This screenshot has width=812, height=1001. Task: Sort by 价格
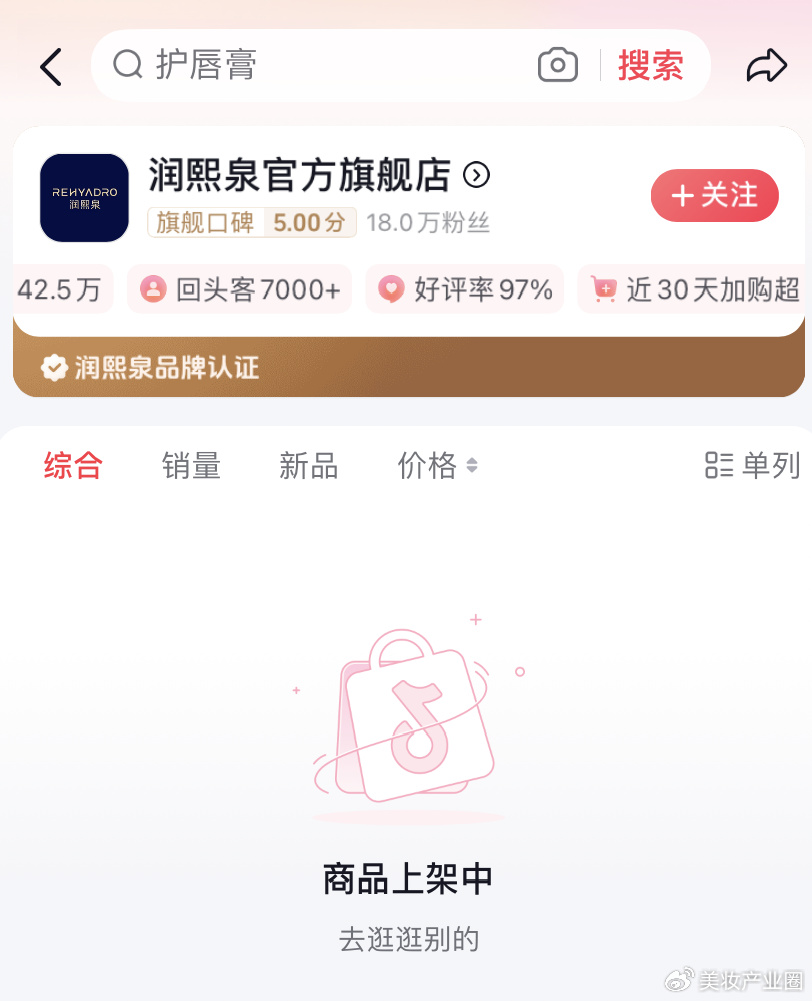click(x=437, y=465)
